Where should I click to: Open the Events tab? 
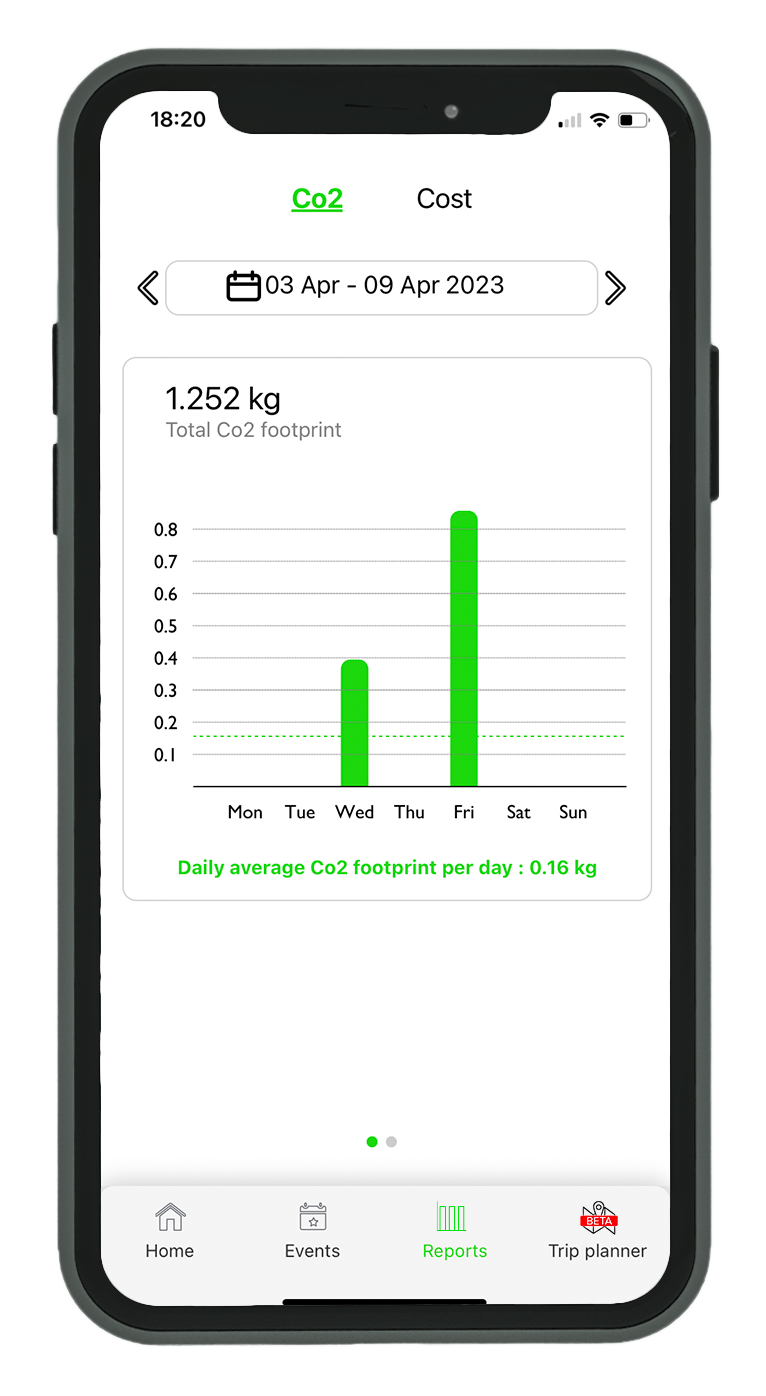point(312,1231)
